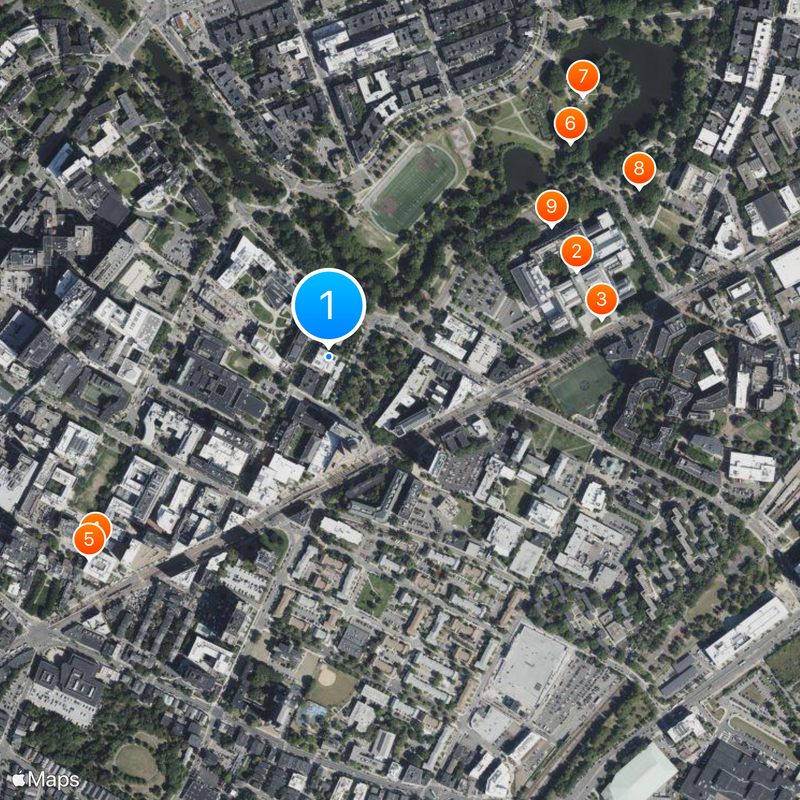Image resolution: width=800 pixels, height=800 pixels.
Task: Open the orange map pin numbered 3
Action: pyautogui.click(x=601, y=297)
